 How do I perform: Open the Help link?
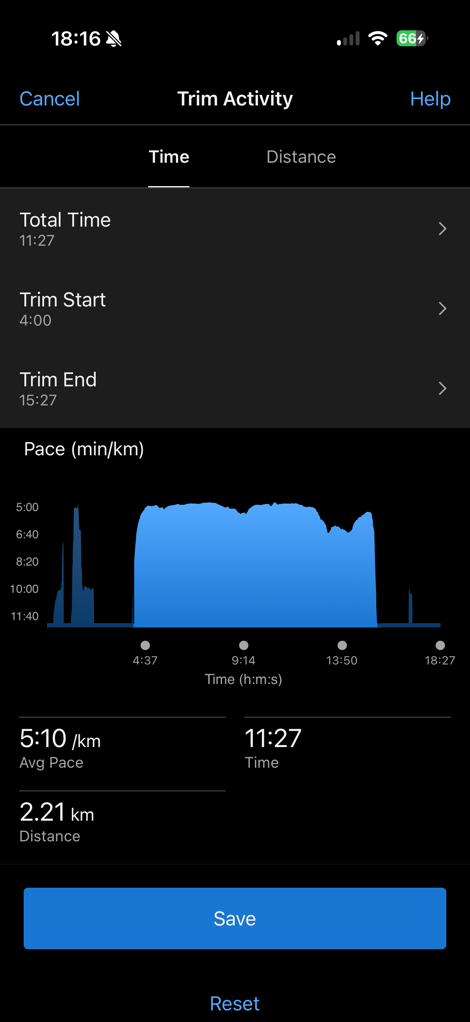point(430,99)
